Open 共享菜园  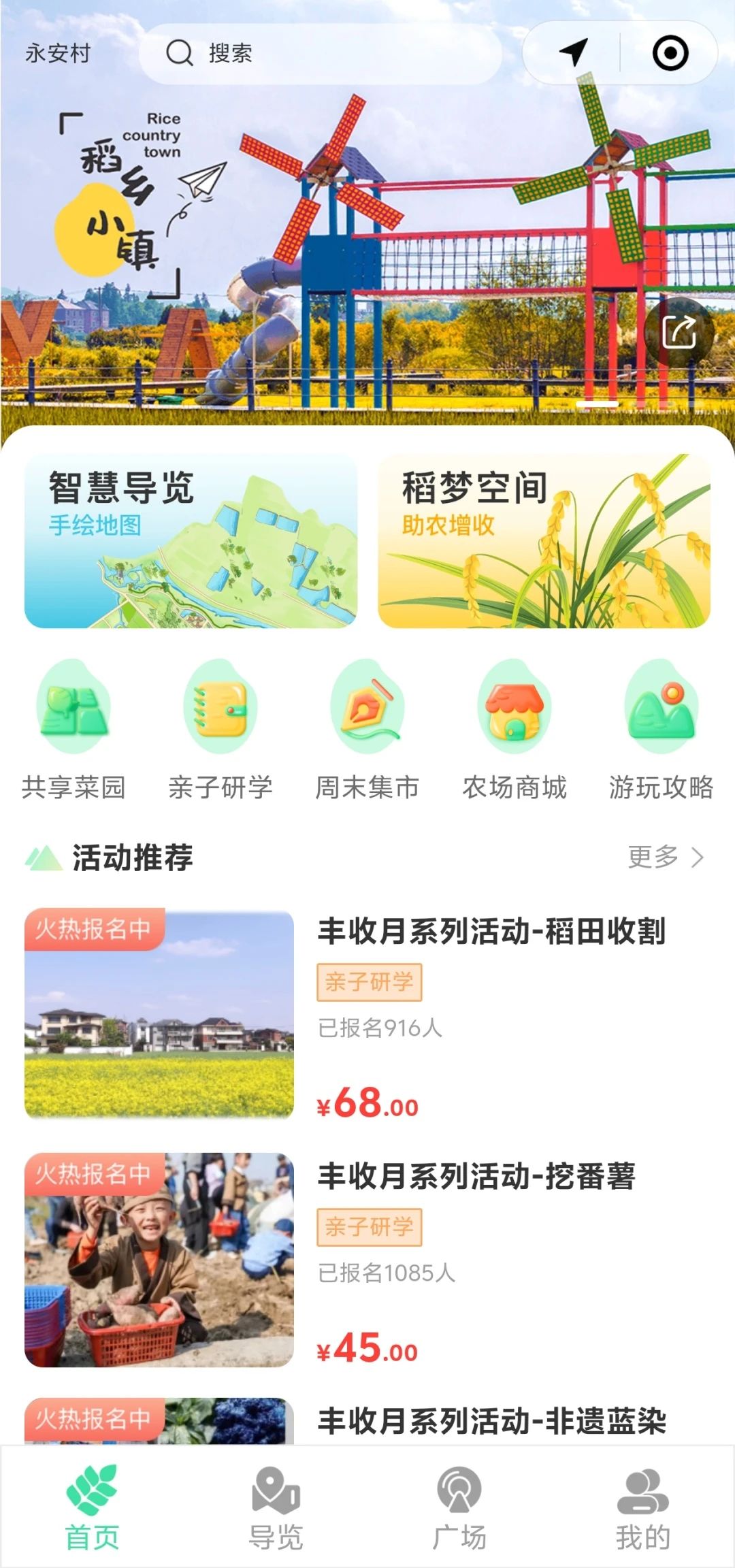tap(73, 730)
